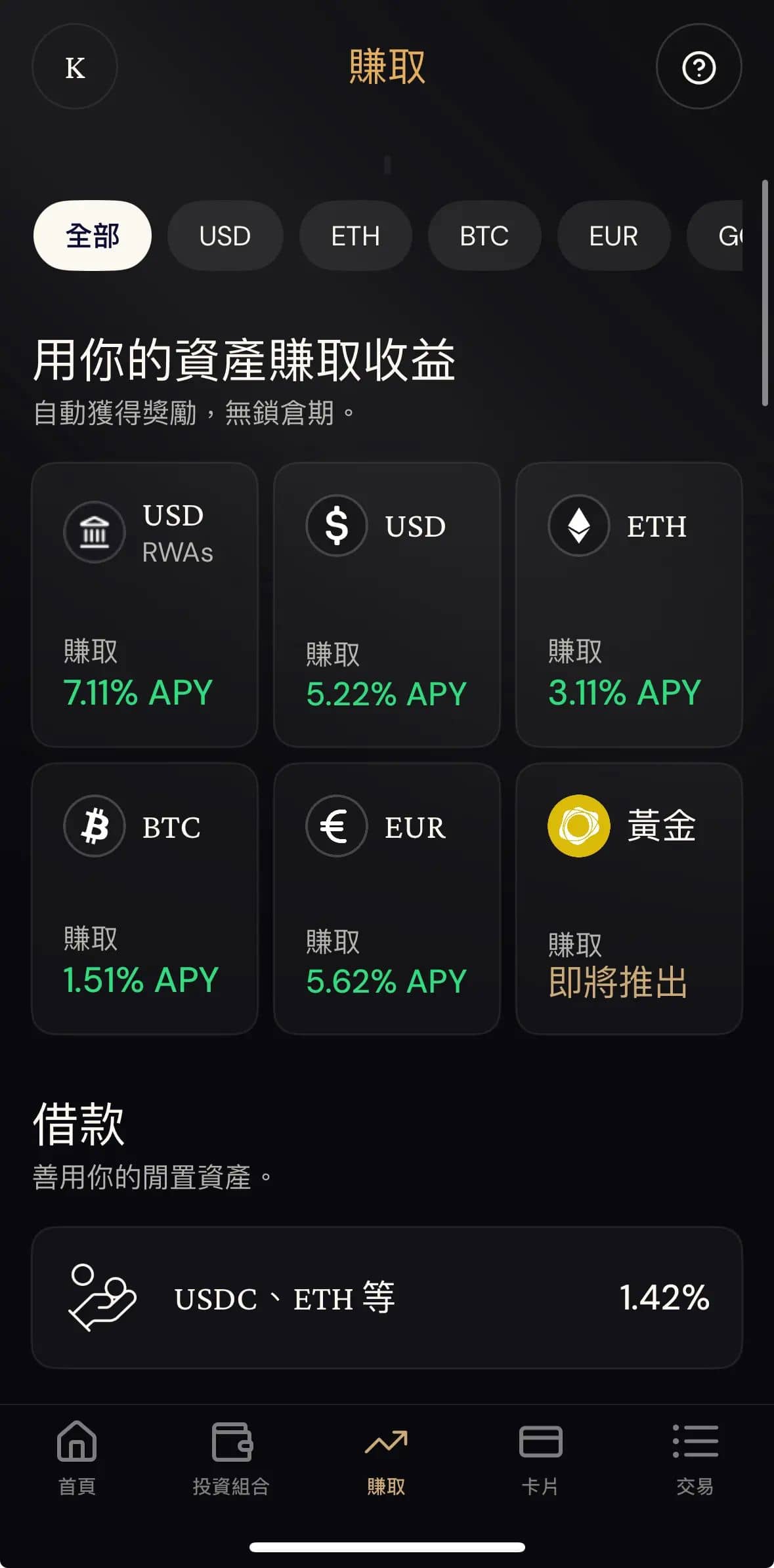Filter by the USD chip
Image resolution: width=774 pixels, height=1568 pixels.
coord(225,236)
